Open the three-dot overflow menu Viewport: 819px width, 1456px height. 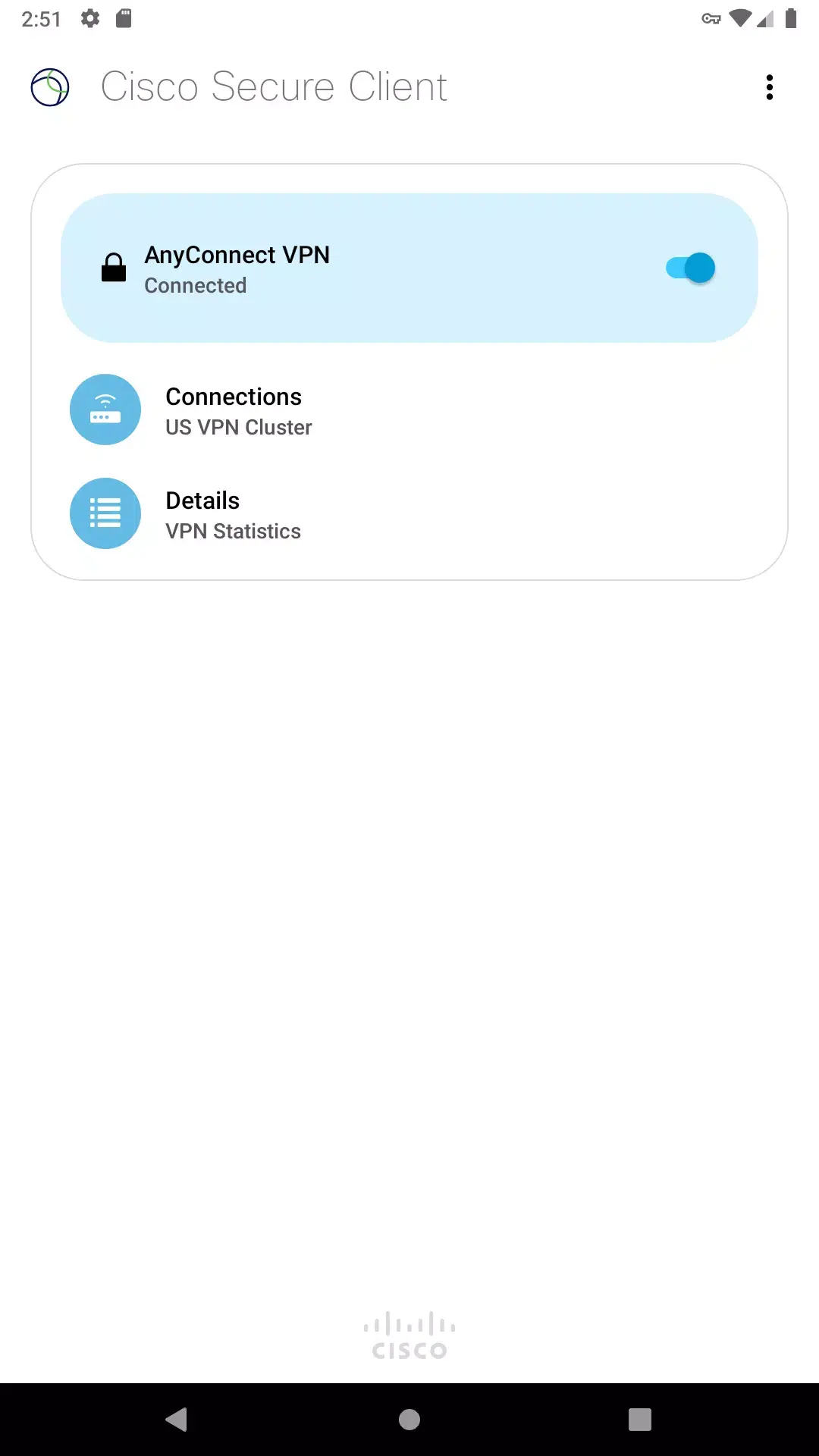click(770, 87)
